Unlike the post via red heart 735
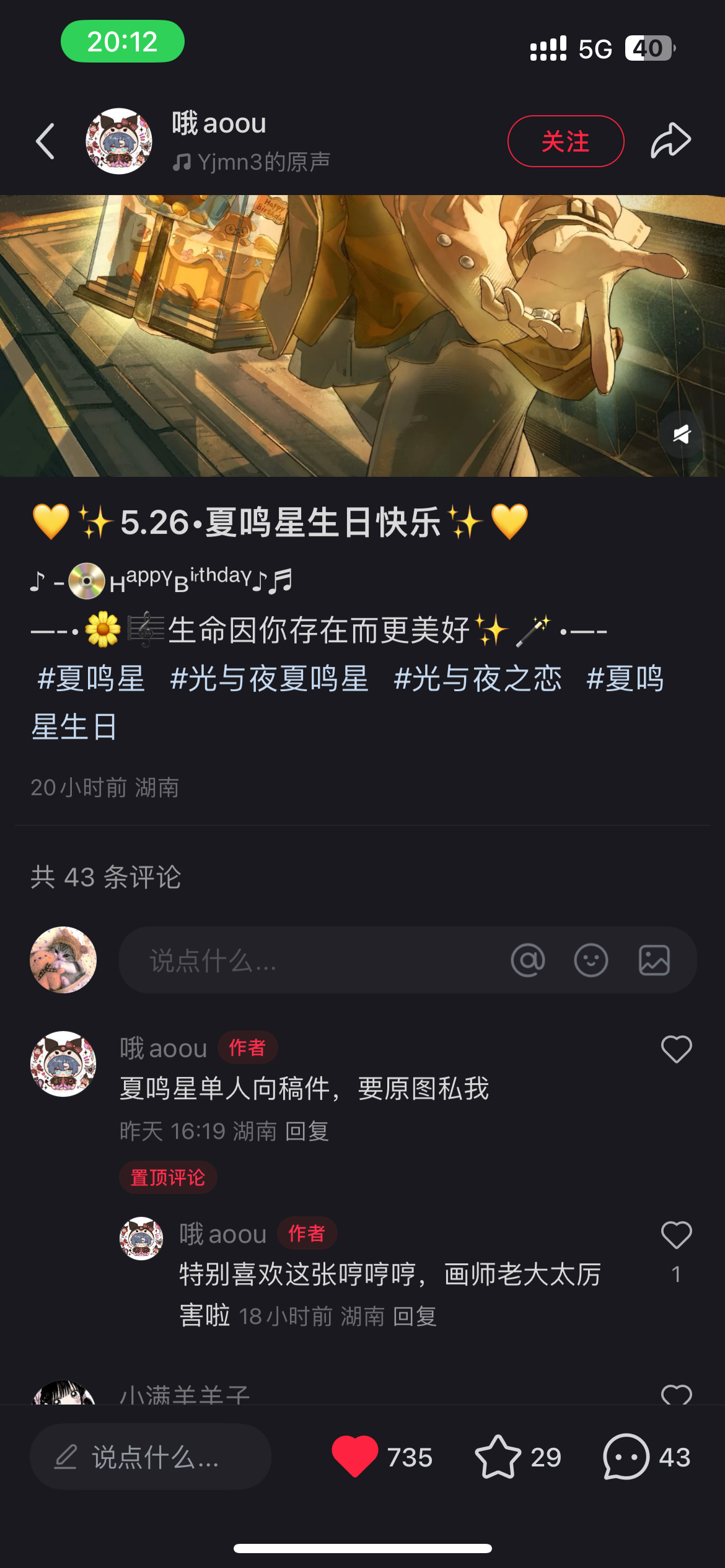 (355, 1457)
